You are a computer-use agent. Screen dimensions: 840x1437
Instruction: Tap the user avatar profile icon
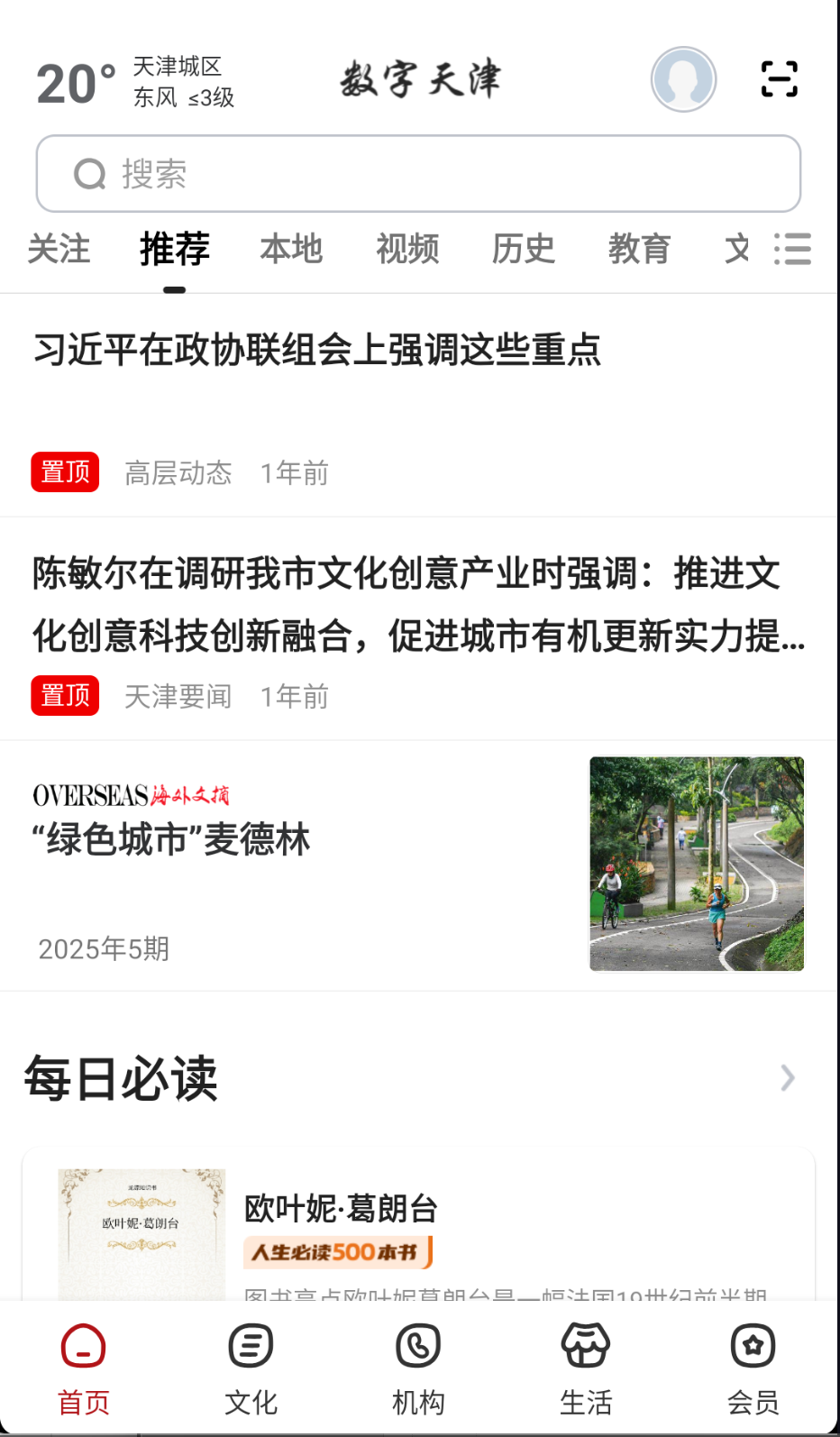(x=683, y=79)
